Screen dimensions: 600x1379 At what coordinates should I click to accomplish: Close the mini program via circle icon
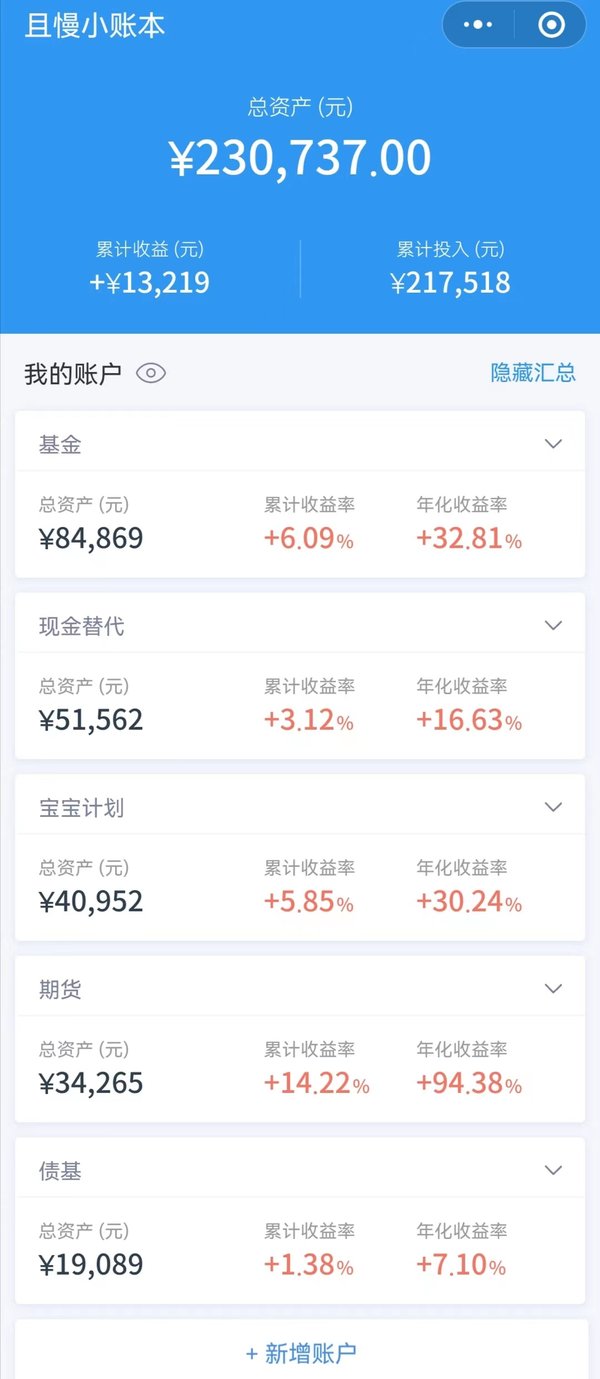[551, 25]
